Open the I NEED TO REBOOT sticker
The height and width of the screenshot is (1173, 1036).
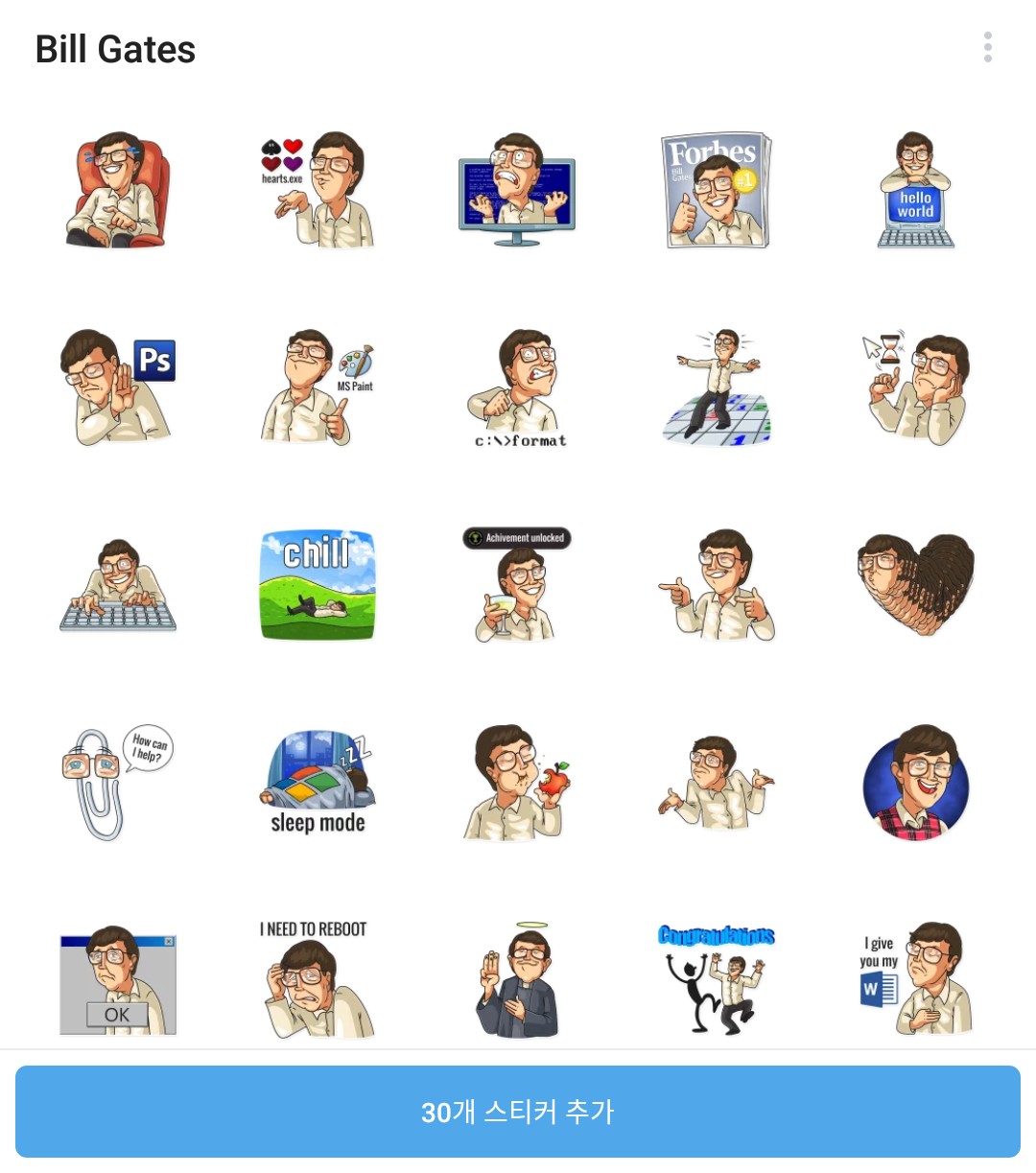coord(315,980)
